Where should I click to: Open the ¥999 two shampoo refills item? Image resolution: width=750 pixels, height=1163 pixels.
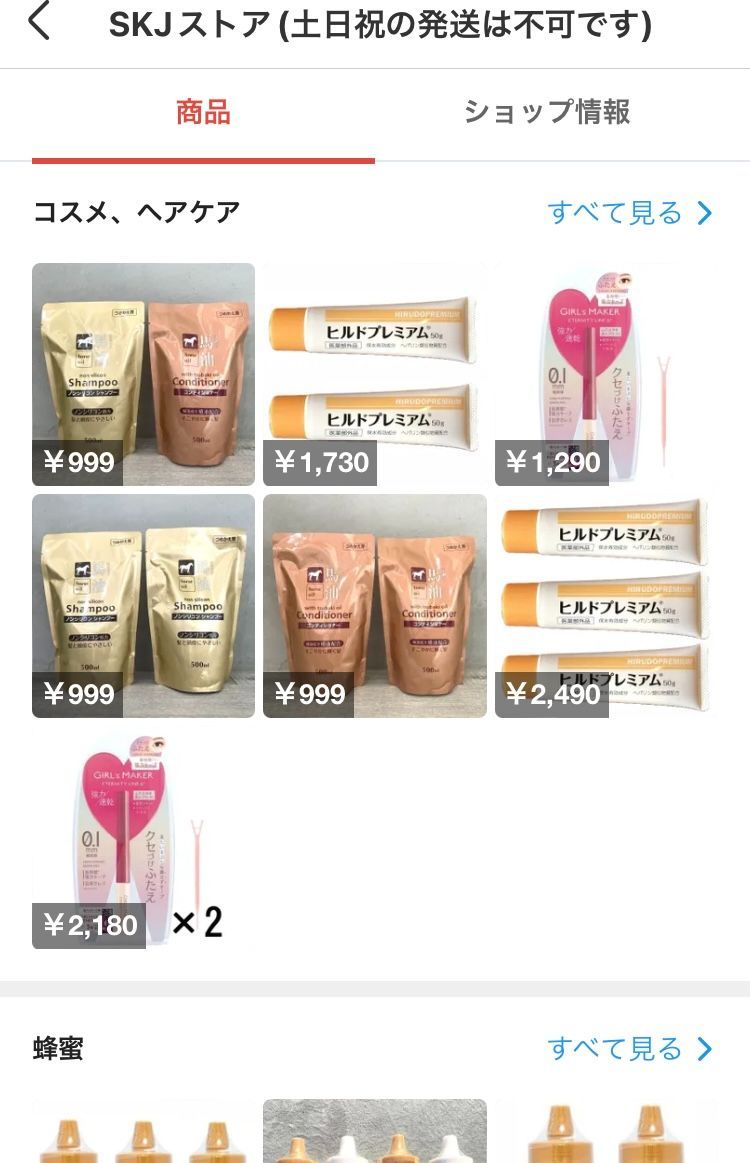coord(143,605)
